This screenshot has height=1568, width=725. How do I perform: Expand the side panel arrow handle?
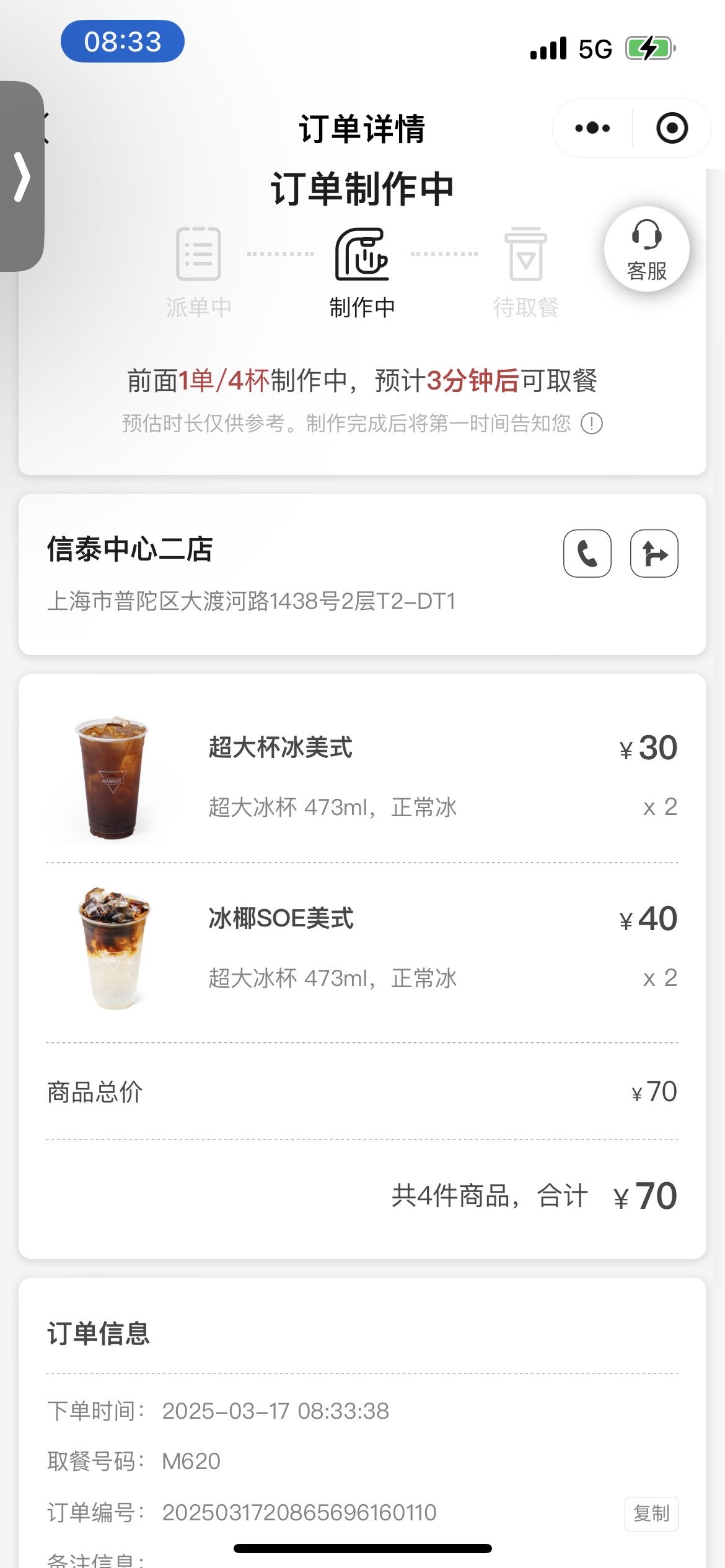[x=22, y=176]
